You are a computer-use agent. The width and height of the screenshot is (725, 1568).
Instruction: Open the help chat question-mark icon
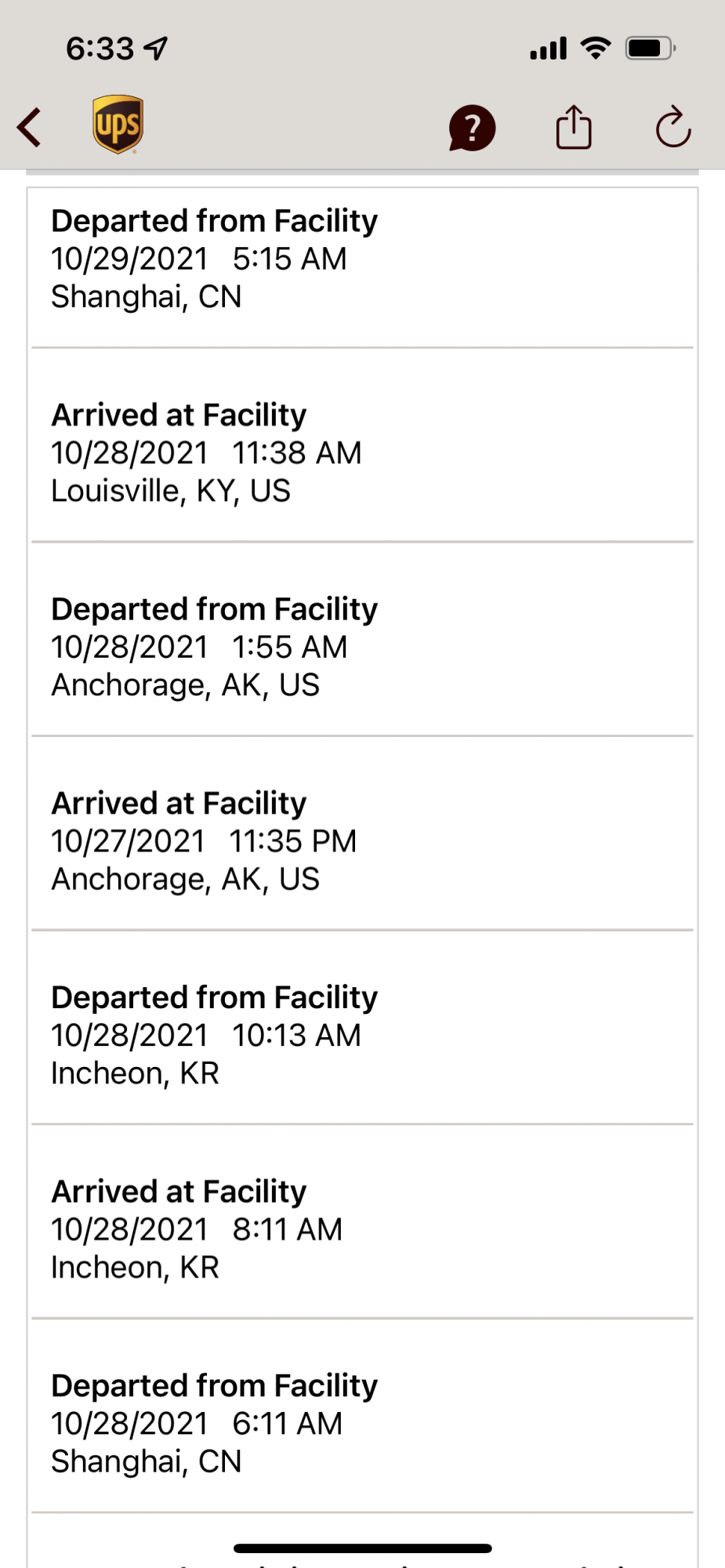(472, 128)
